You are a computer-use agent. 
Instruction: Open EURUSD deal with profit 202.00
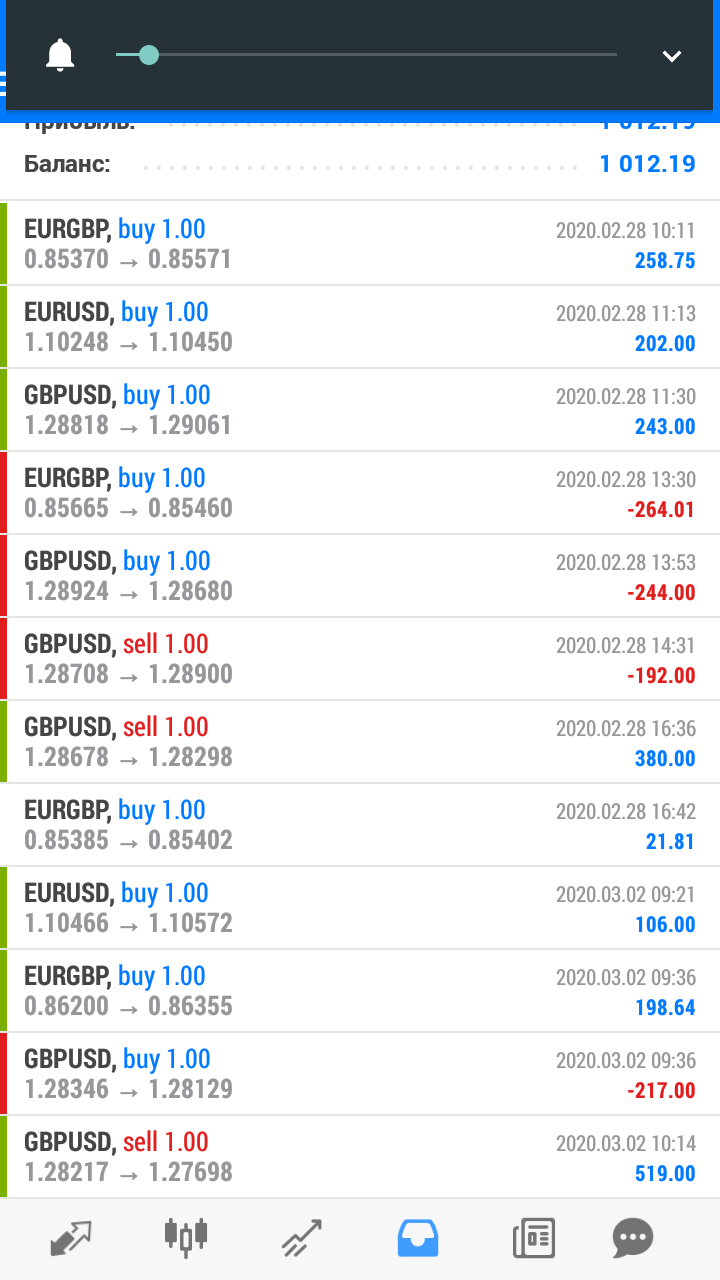pyautogui.click(x=360, y=326)
